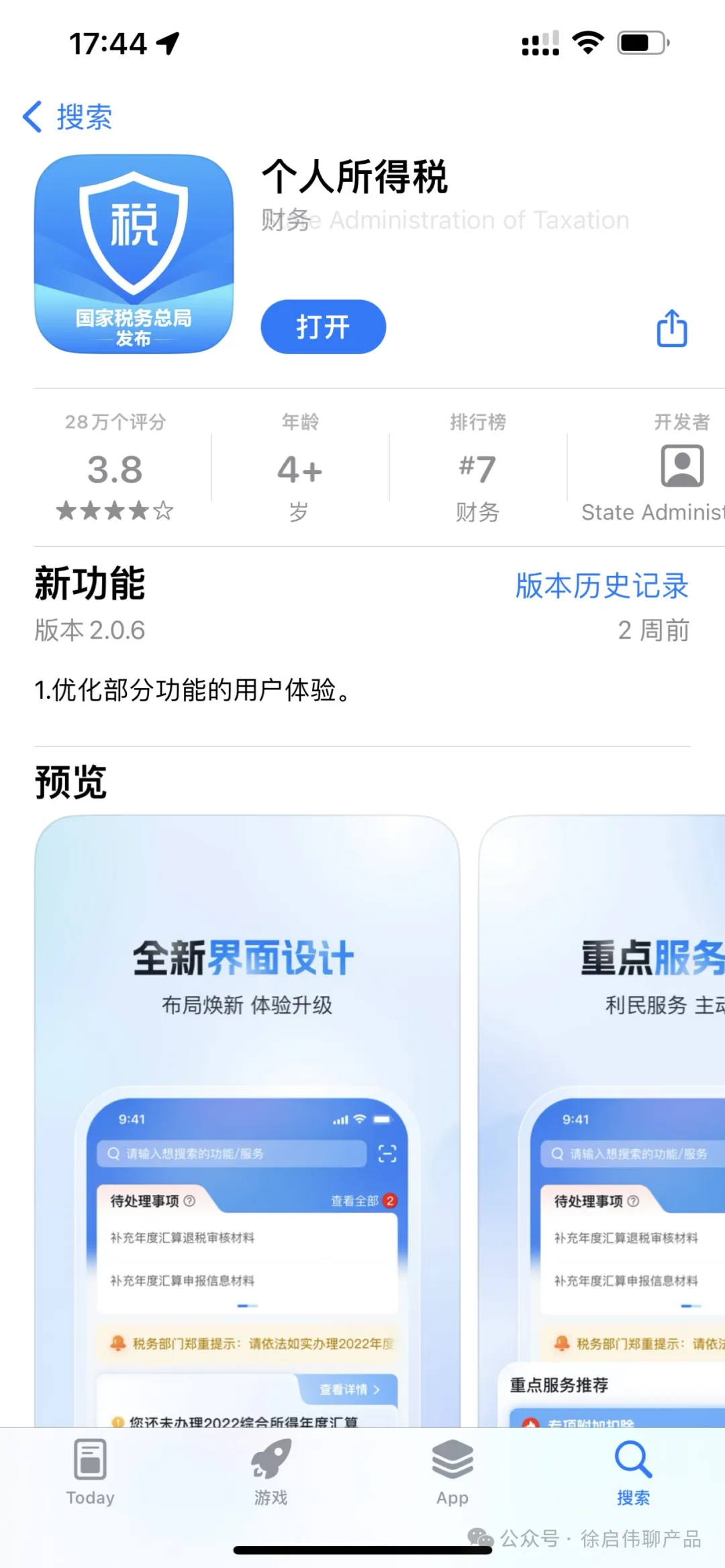Share the 个人所得税 app

coord(671,328)
